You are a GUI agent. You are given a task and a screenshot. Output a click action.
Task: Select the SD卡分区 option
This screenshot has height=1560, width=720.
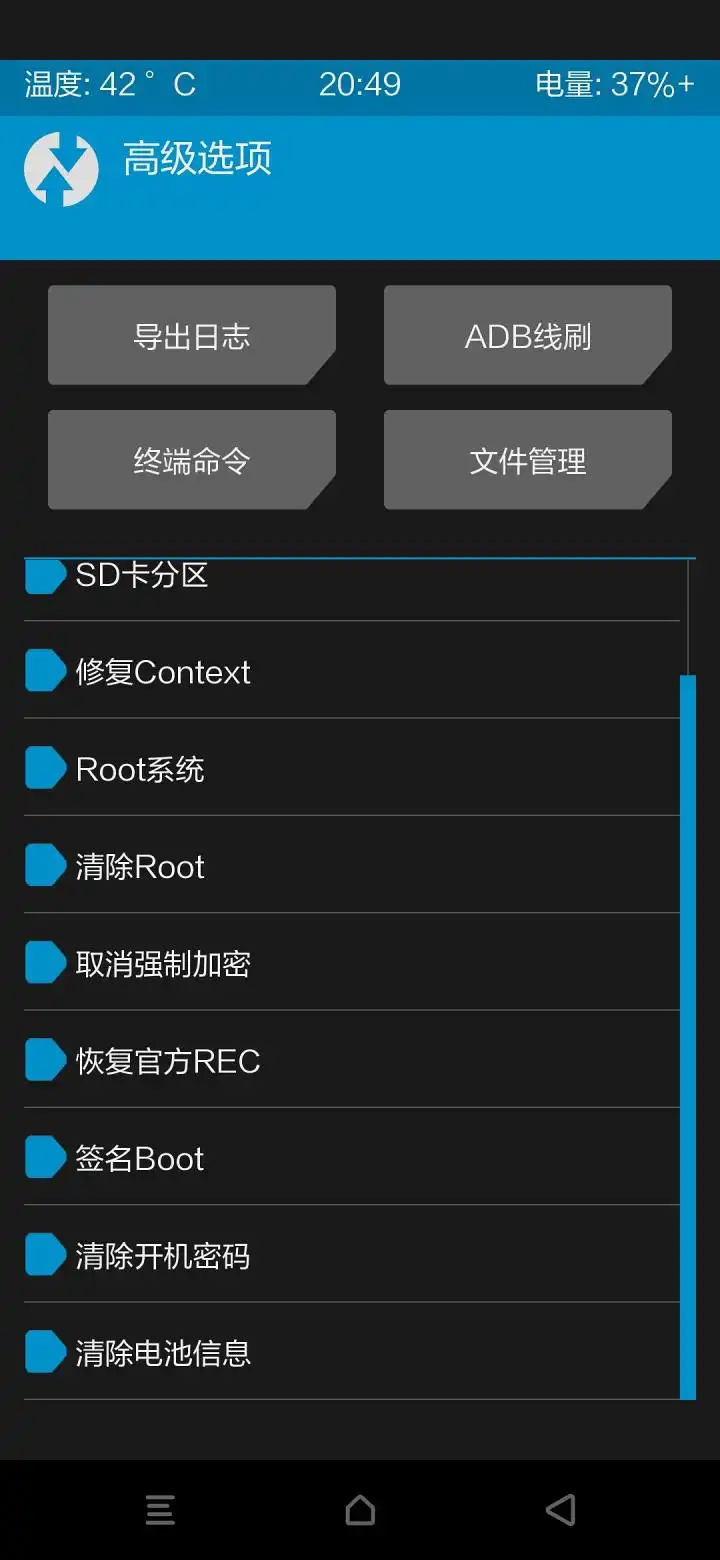pos(142,576)
